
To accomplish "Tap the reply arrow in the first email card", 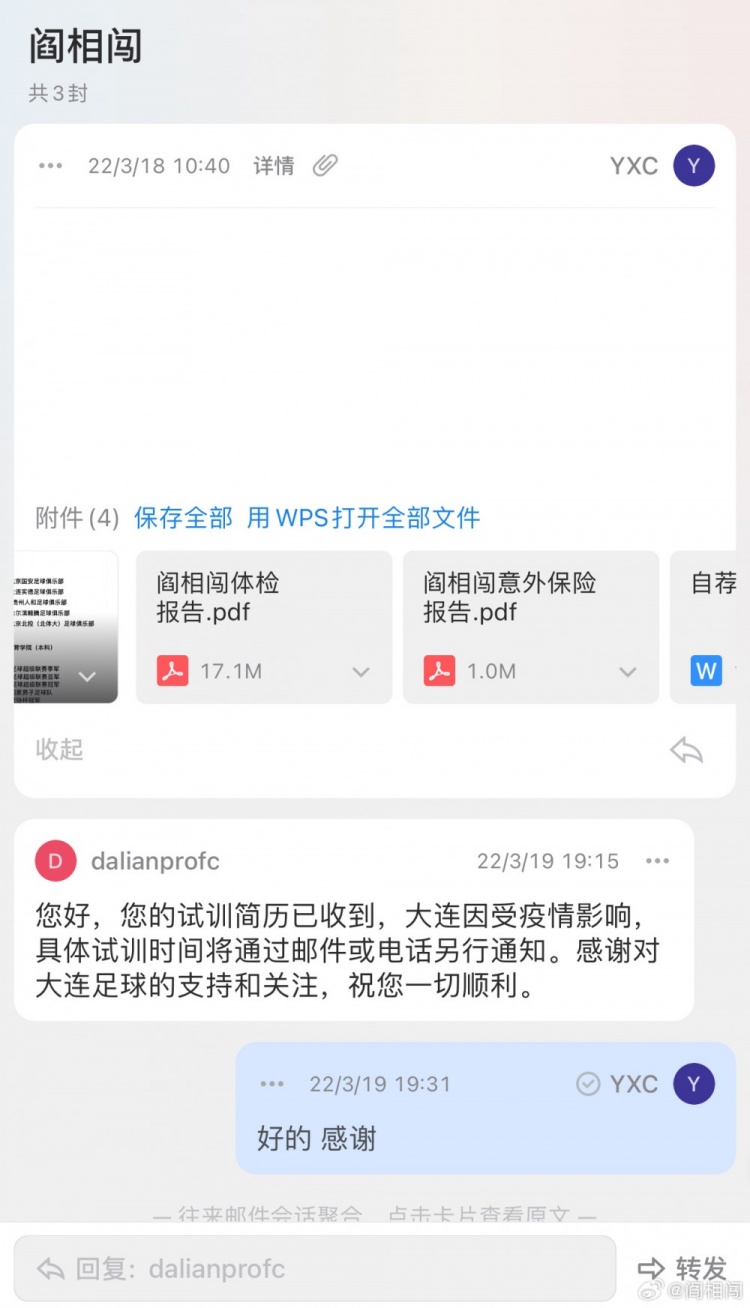I will tap(686, 751).
